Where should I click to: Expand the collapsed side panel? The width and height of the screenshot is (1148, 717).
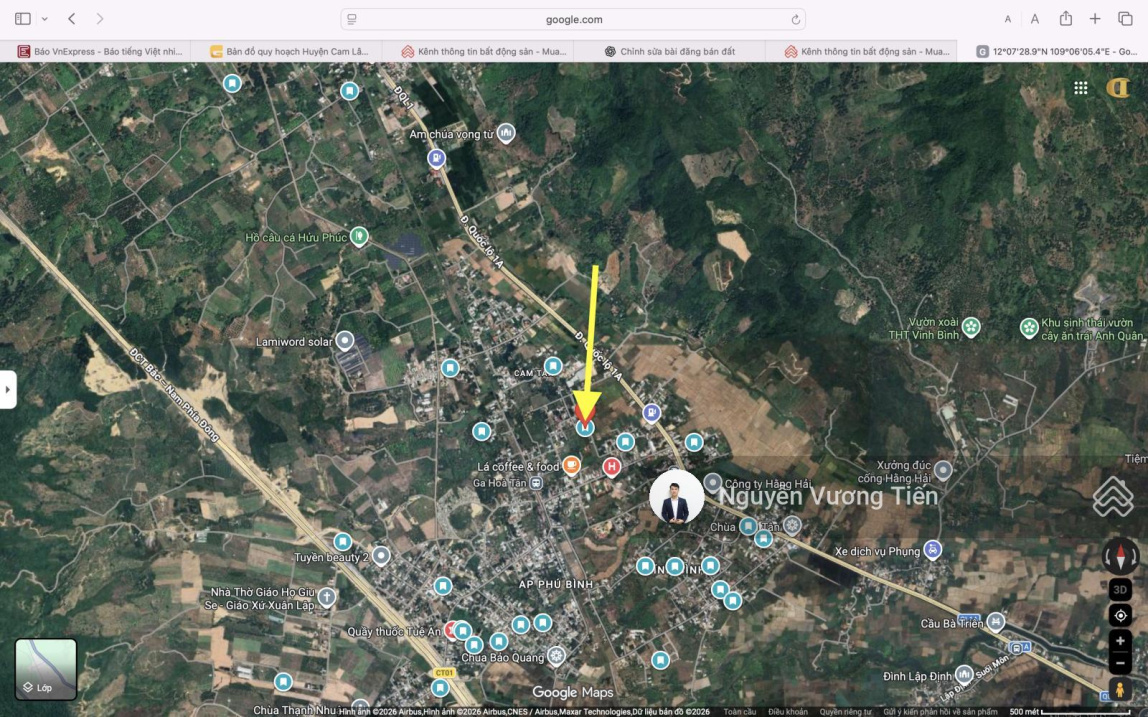[x=8, y=389]
